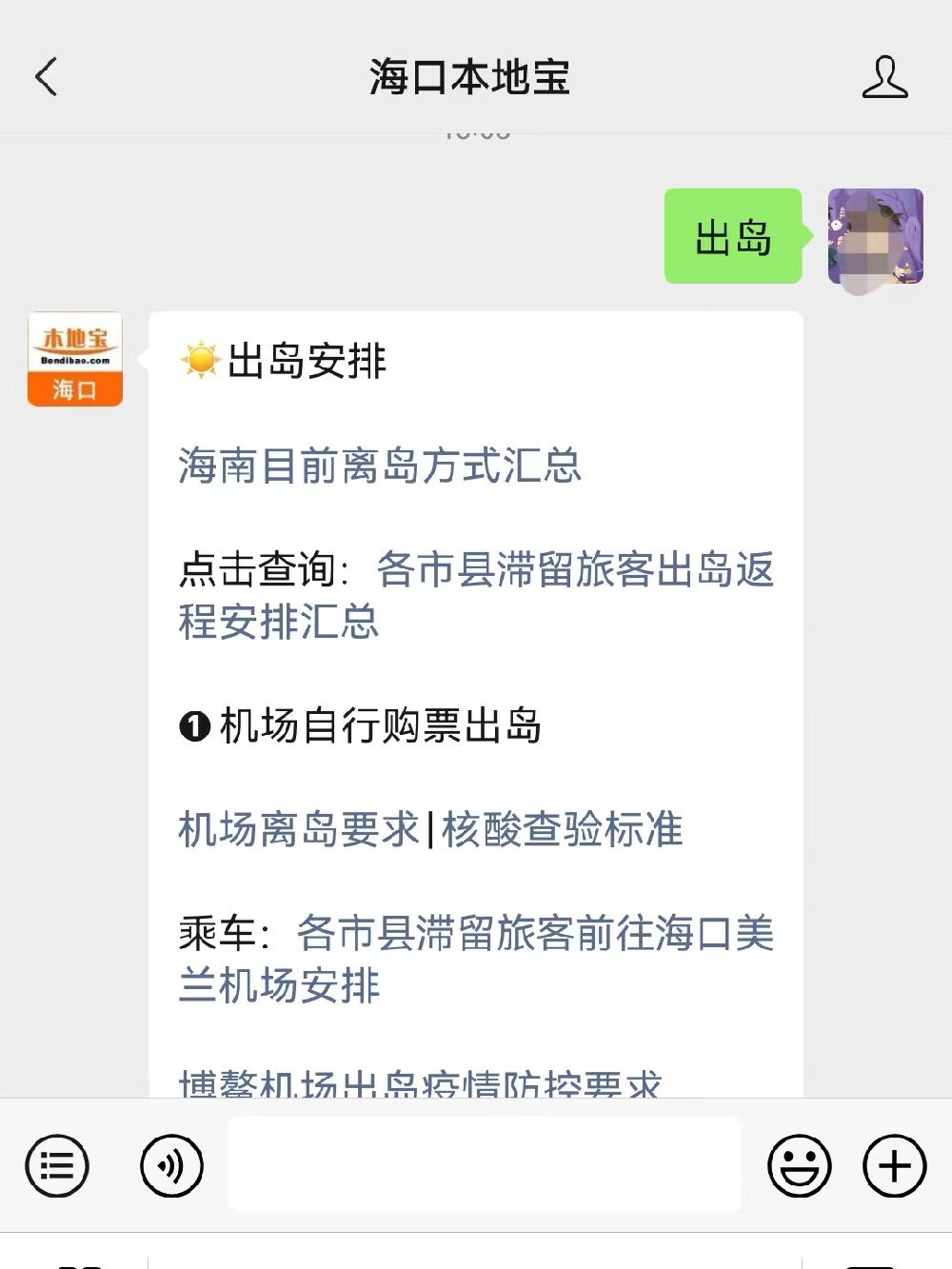The image size is (952, 1269).
Task: Go back from 海口本地宝 chat
Action: [x=46, y=77]
